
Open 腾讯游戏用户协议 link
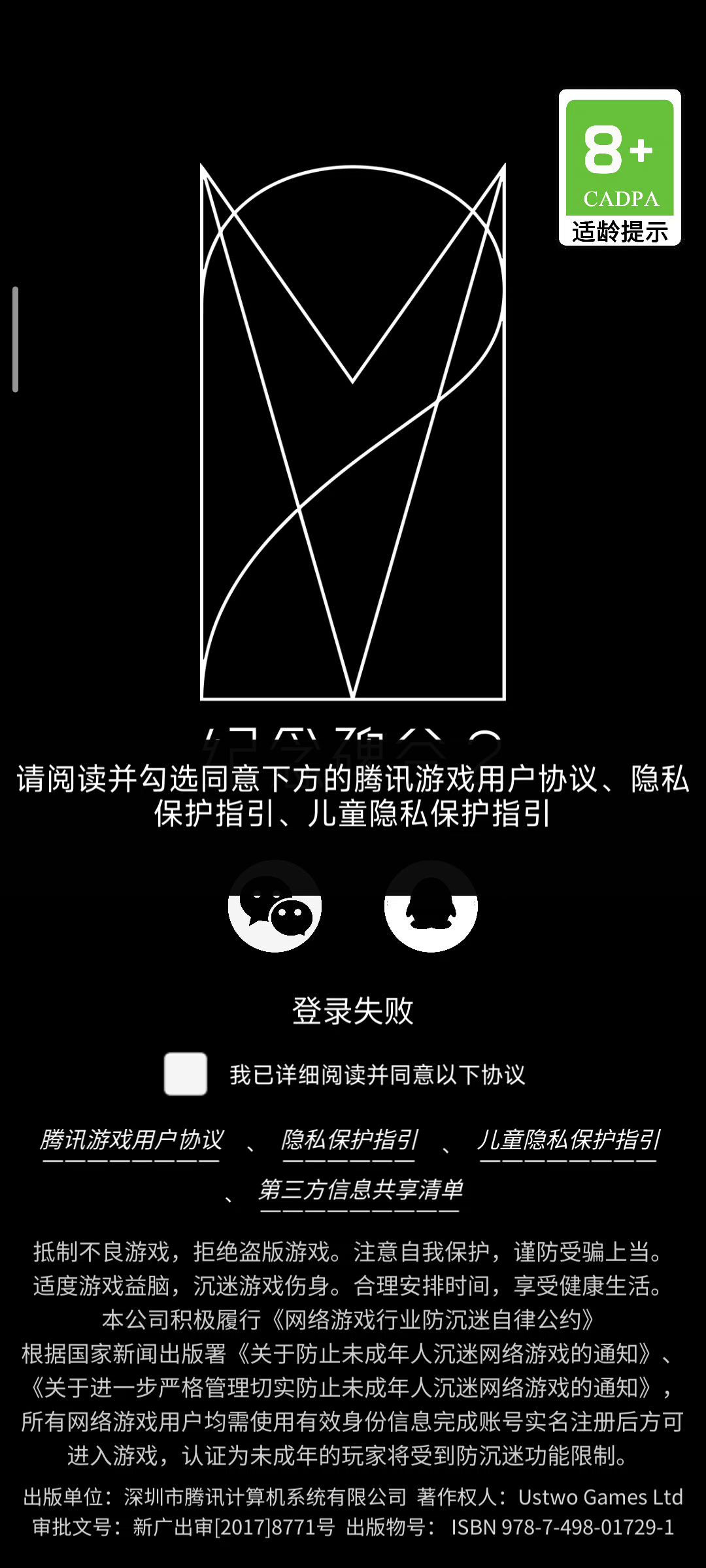[131, 1140]
